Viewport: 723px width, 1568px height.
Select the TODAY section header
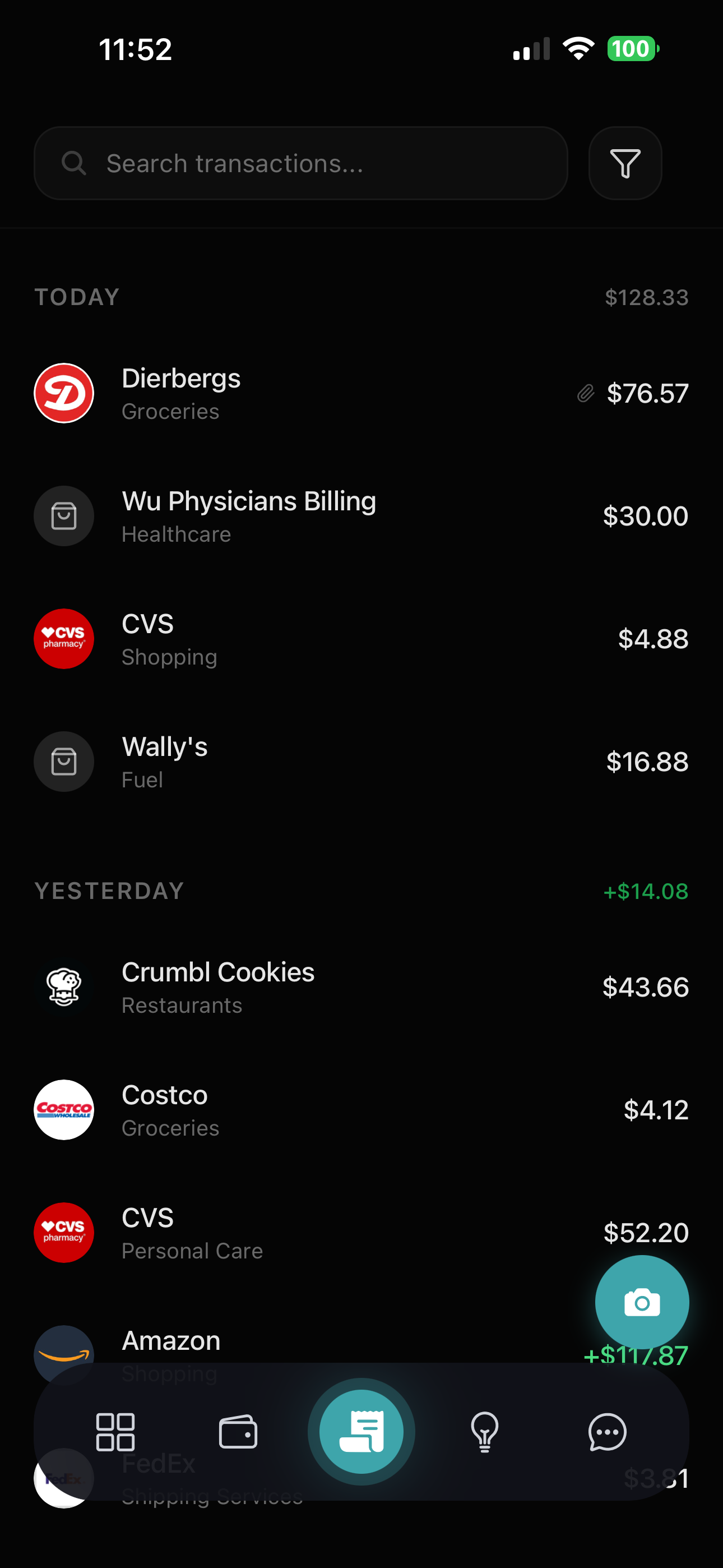click(x=77, y=297)
